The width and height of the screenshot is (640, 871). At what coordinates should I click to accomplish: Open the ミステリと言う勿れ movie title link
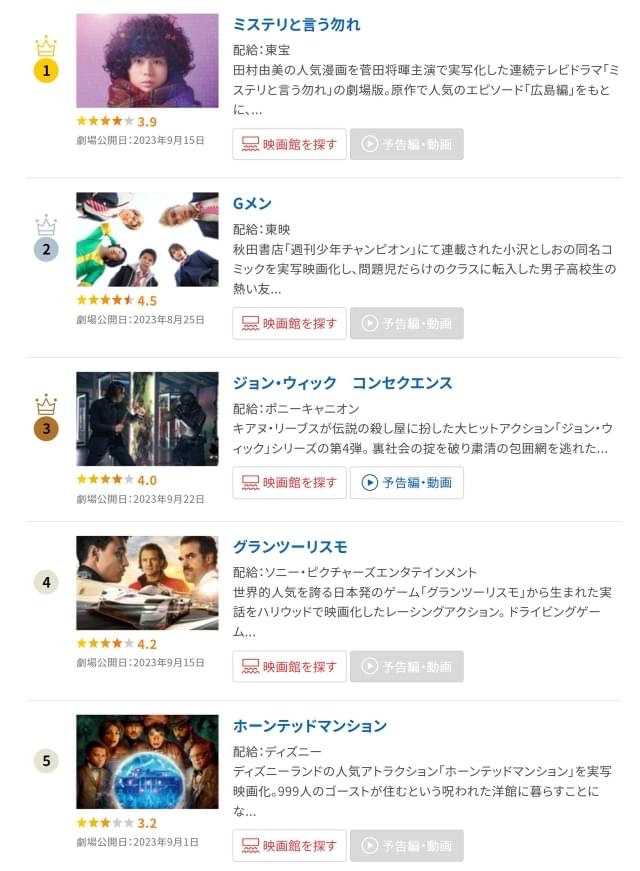296,24
